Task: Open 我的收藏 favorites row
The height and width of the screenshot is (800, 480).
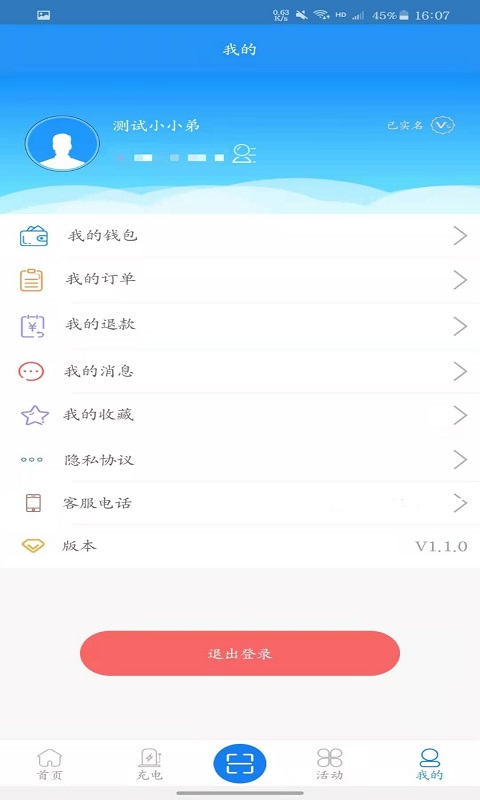Action: tap(240, 415)
